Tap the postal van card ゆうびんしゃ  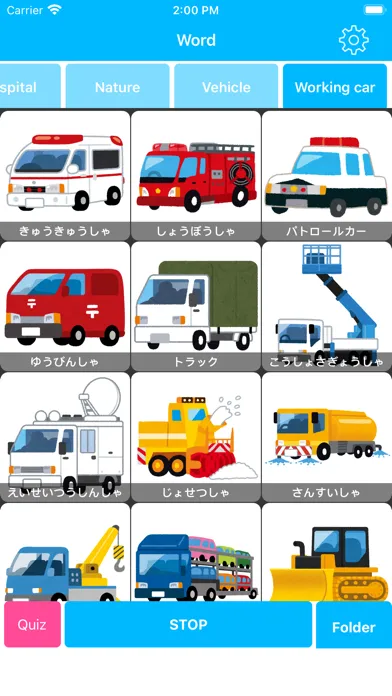point(65,306)
